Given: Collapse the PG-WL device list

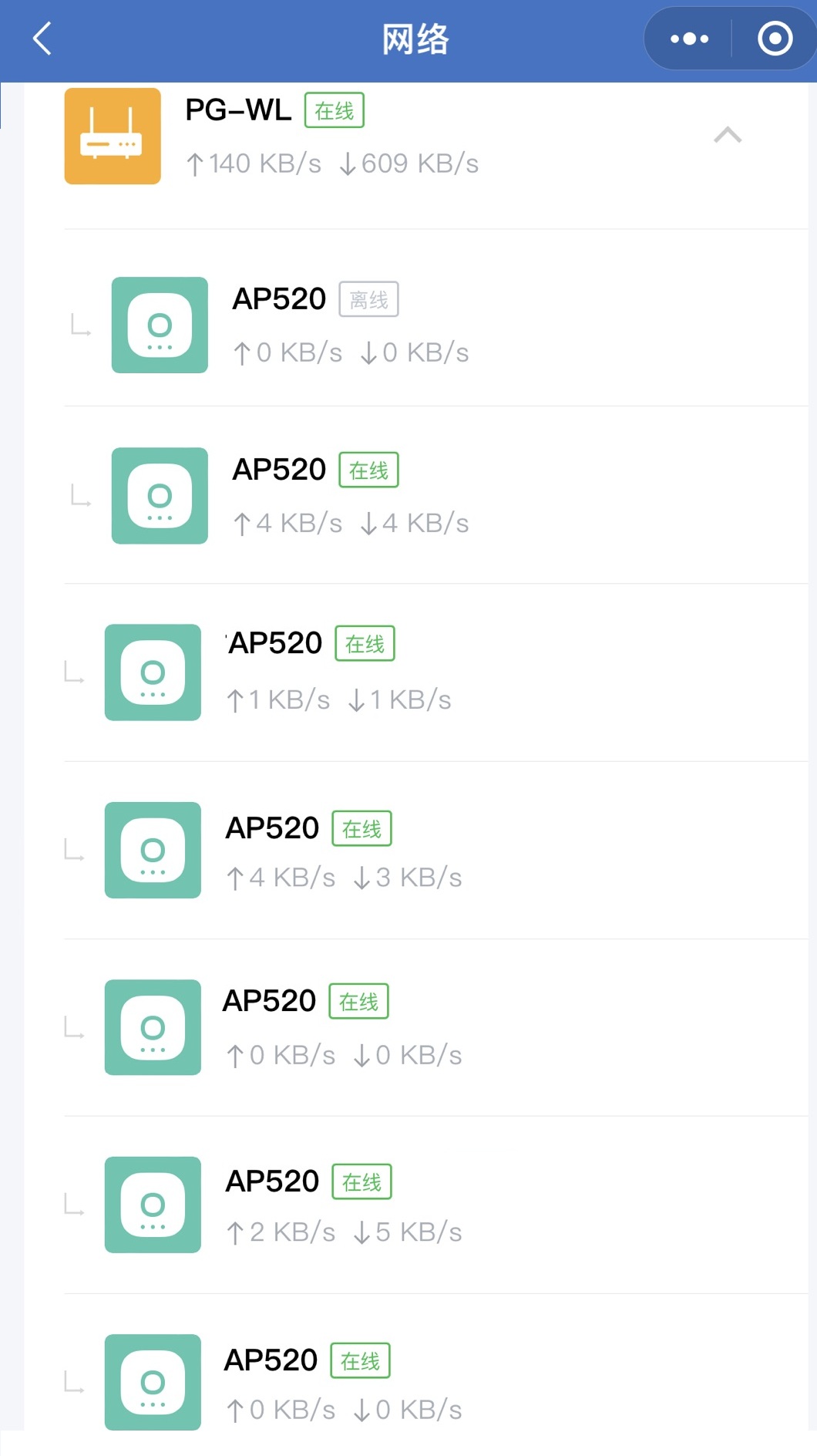Looking at the screenshot, I should 727,136.
